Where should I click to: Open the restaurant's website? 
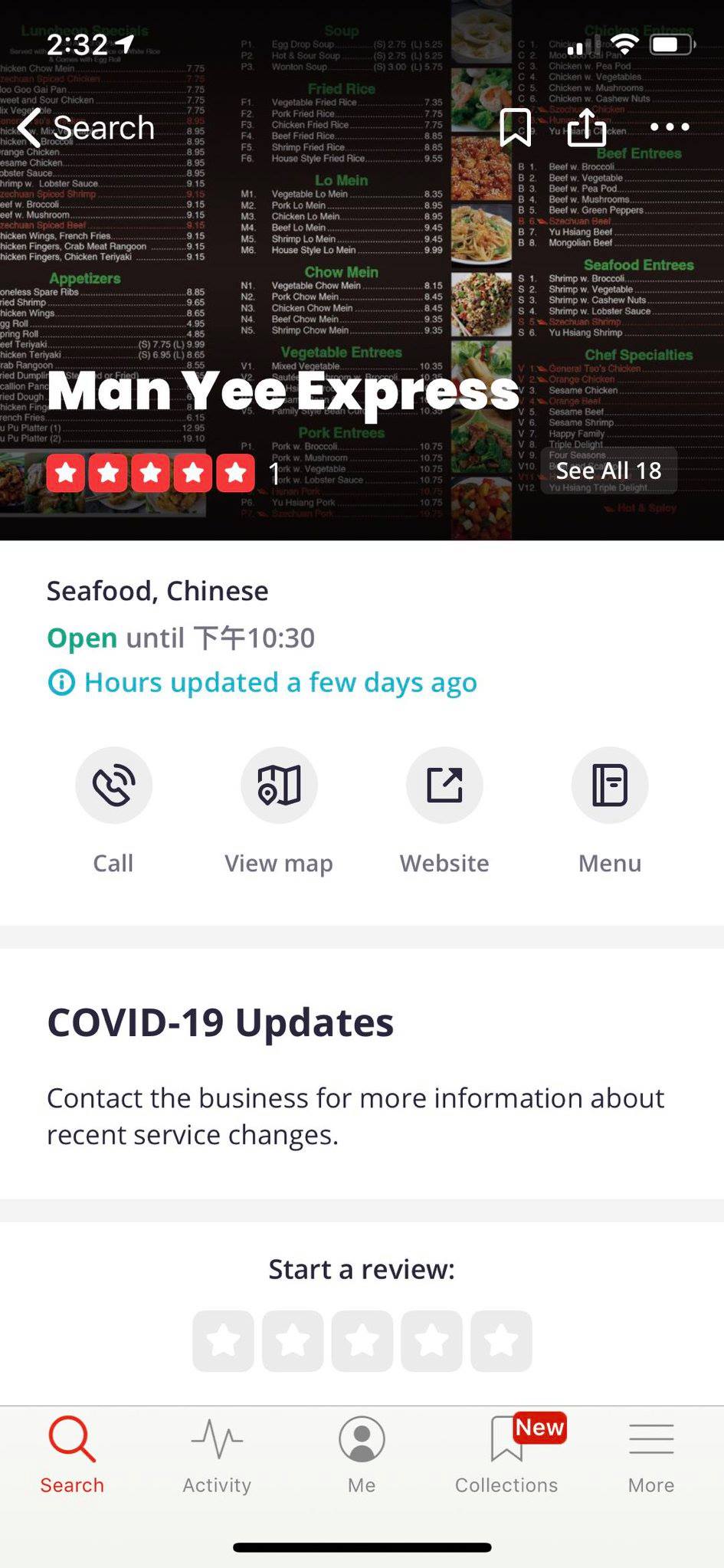(x=444, y=786)
